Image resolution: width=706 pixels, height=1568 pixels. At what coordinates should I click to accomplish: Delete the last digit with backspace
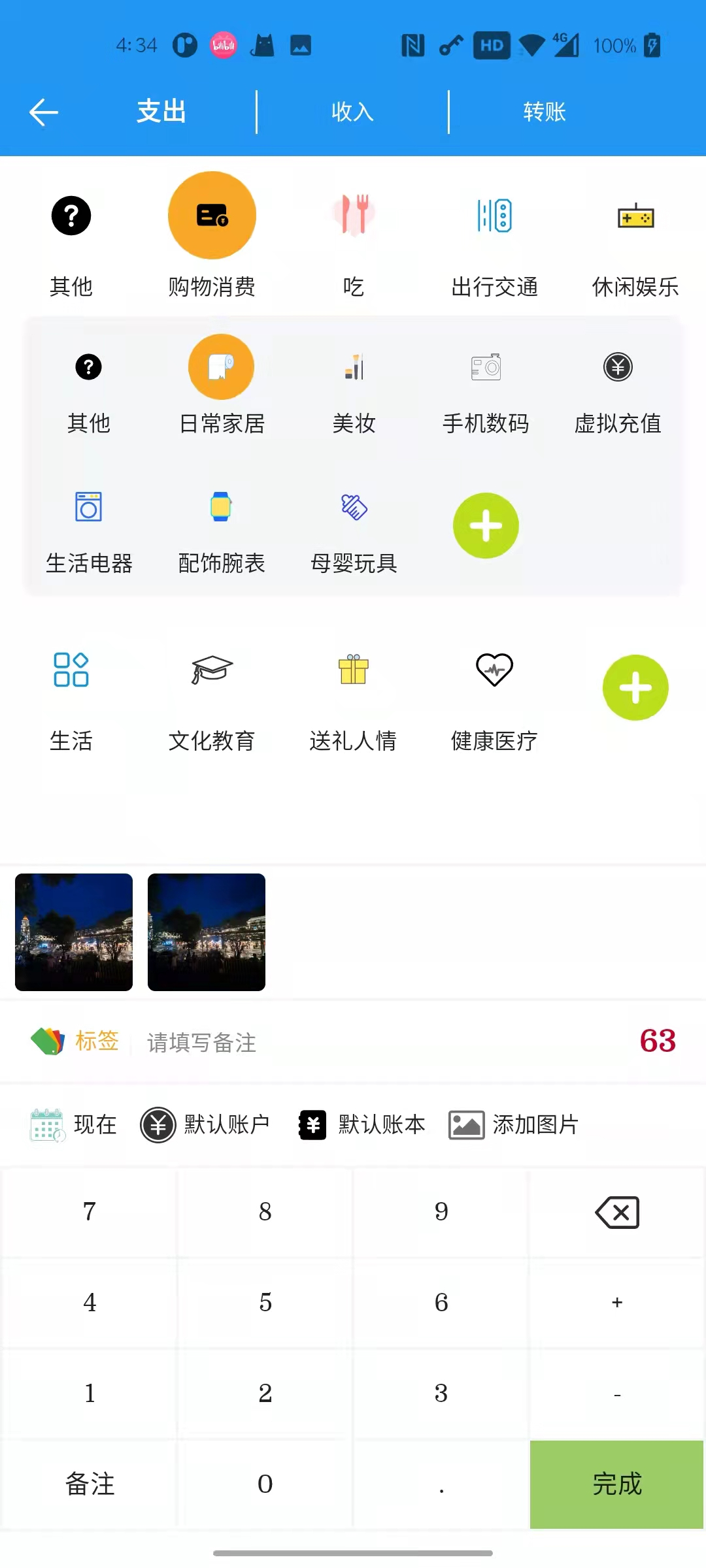coord(617,1213)
